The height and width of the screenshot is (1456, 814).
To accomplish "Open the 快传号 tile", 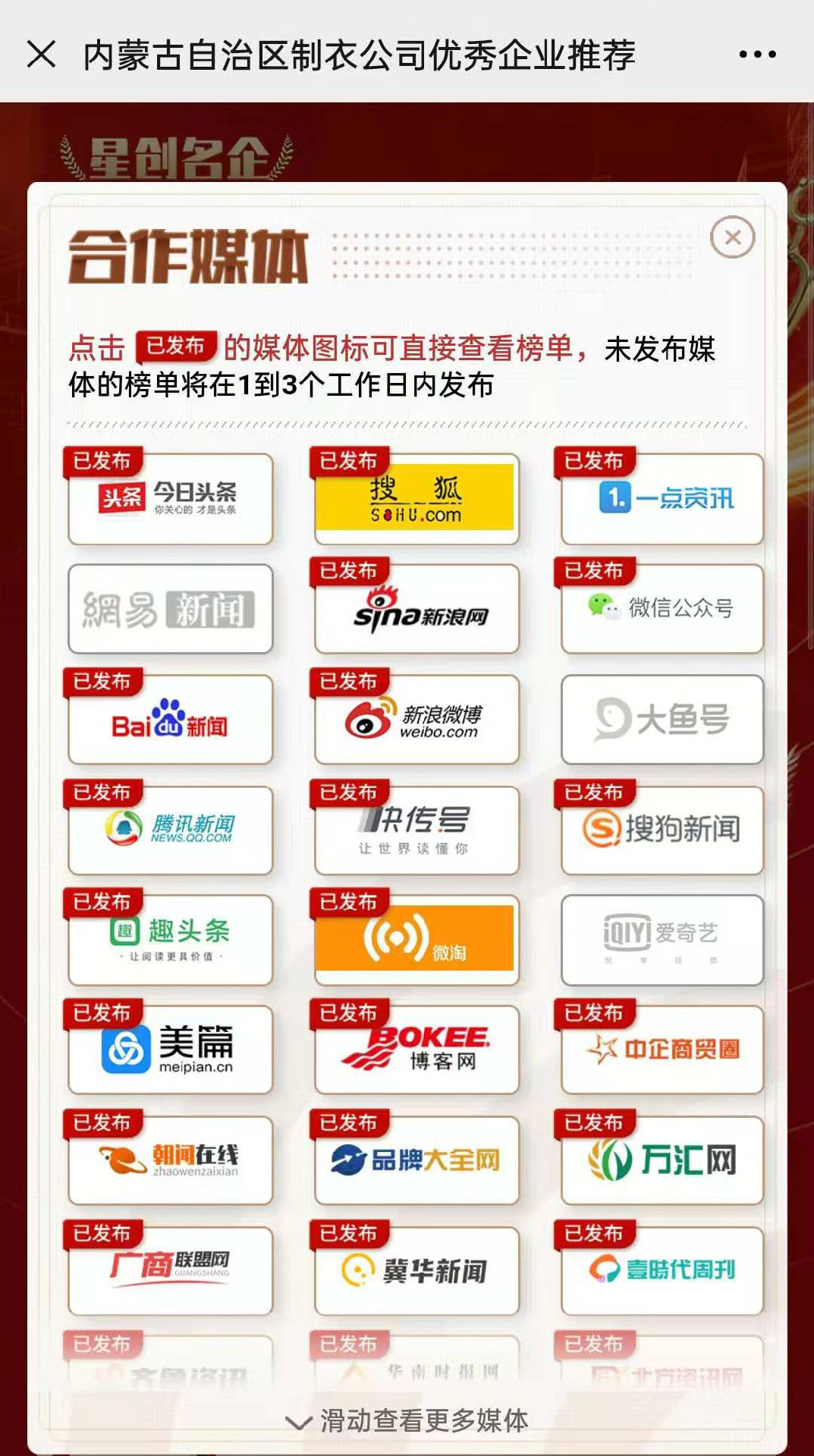I will pos(416,830).
